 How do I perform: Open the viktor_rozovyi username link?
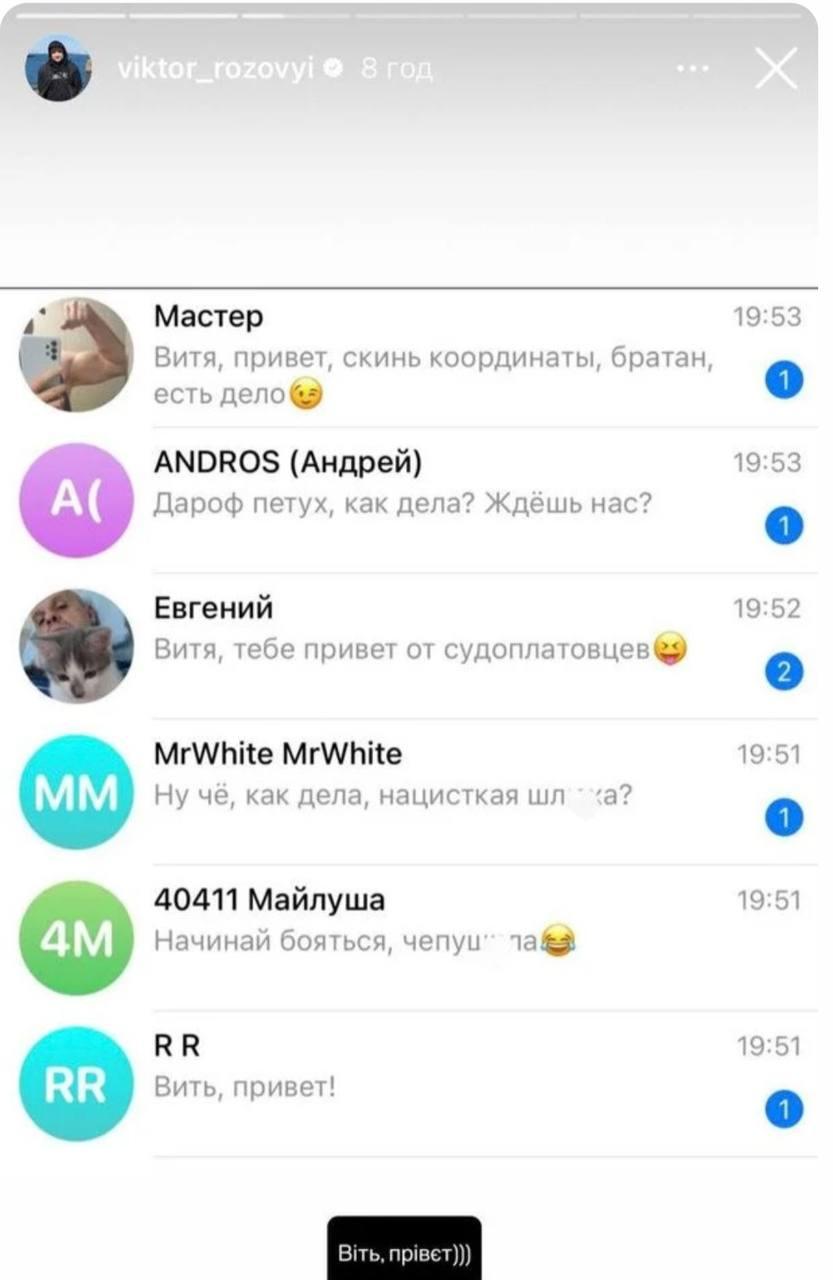pos(215,69)
